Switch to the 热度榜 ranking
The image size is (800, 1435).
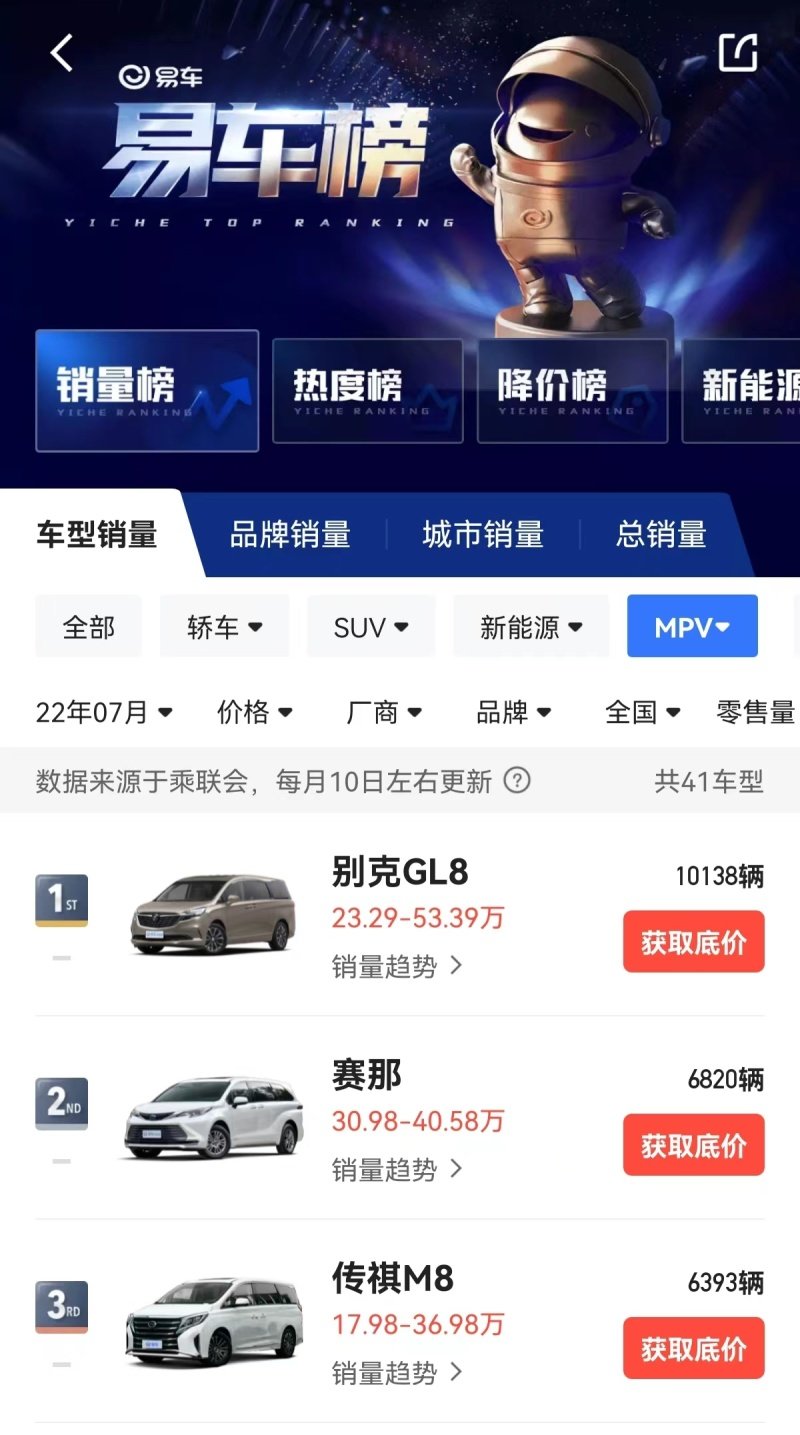click(x=367, y=390)
